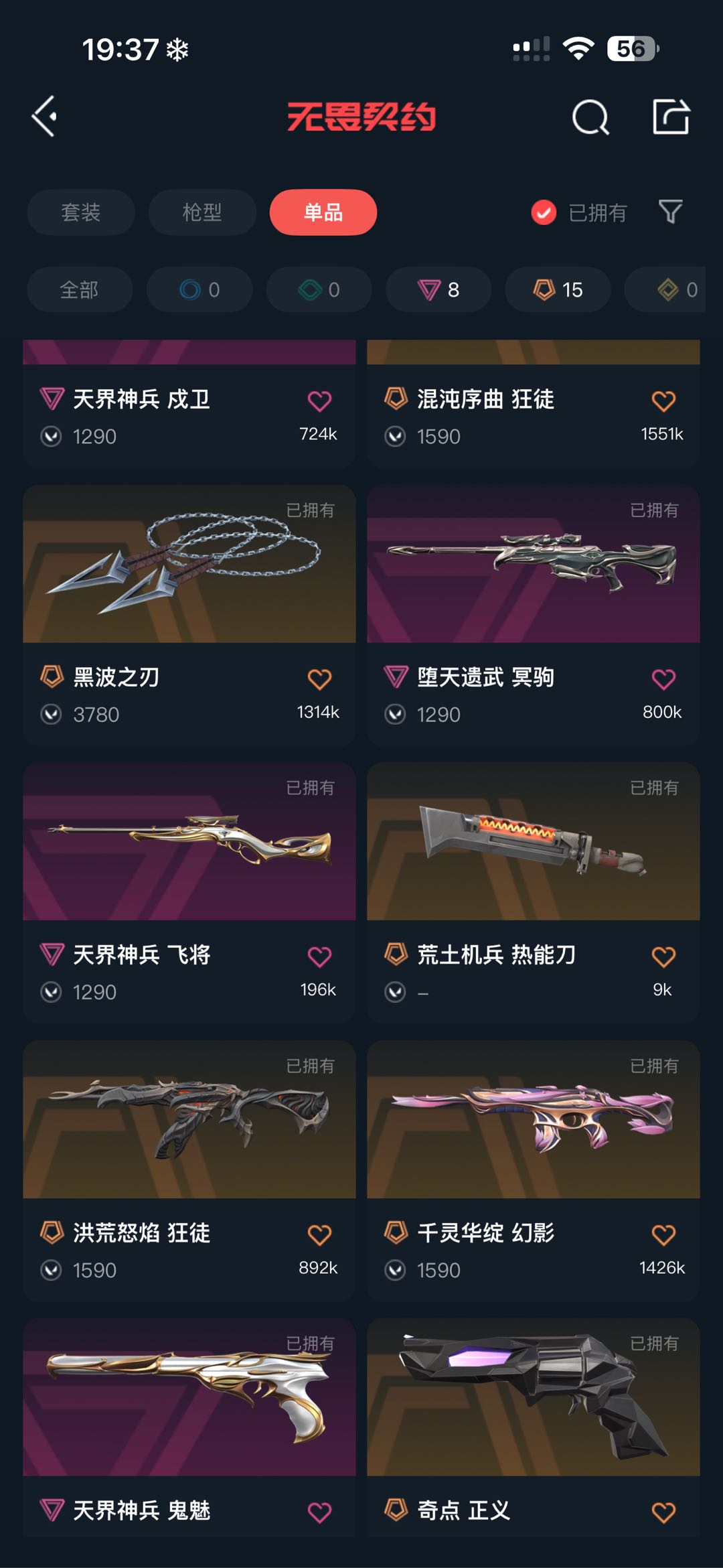Like the 天界神兵 戍卫 skin

pos(319,401)
